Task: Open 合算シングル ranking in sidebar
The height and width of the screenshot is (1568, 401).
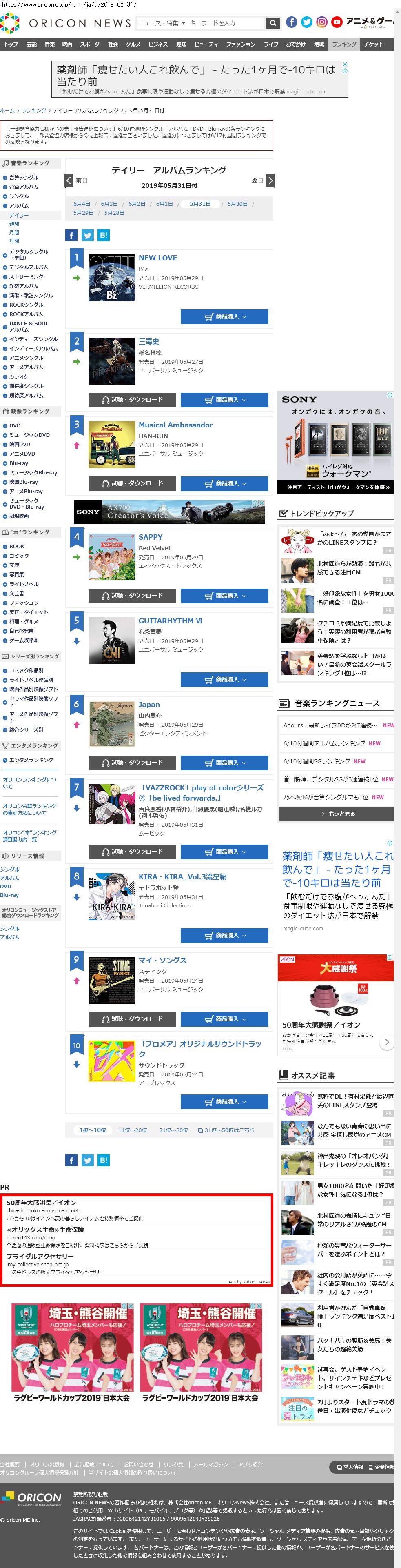Action: pyautogui.click(x=24, y=178)
